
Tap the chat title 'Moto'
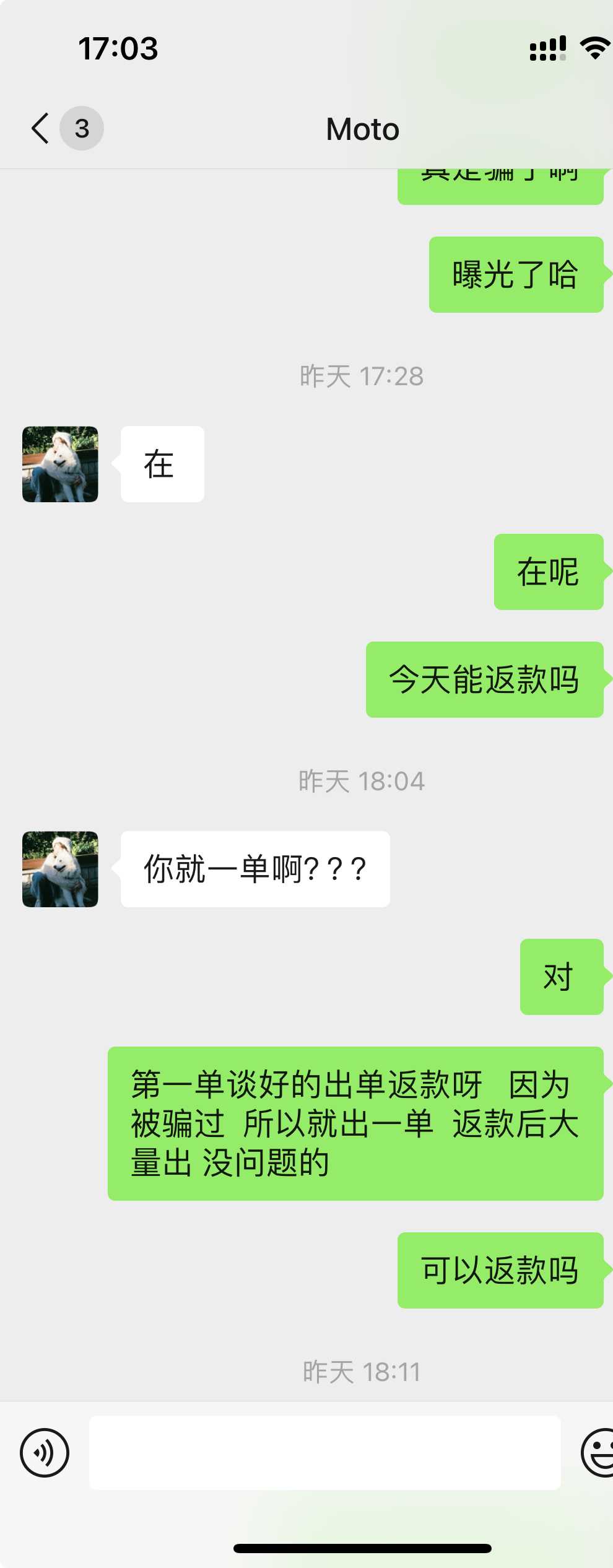point(362,128)
